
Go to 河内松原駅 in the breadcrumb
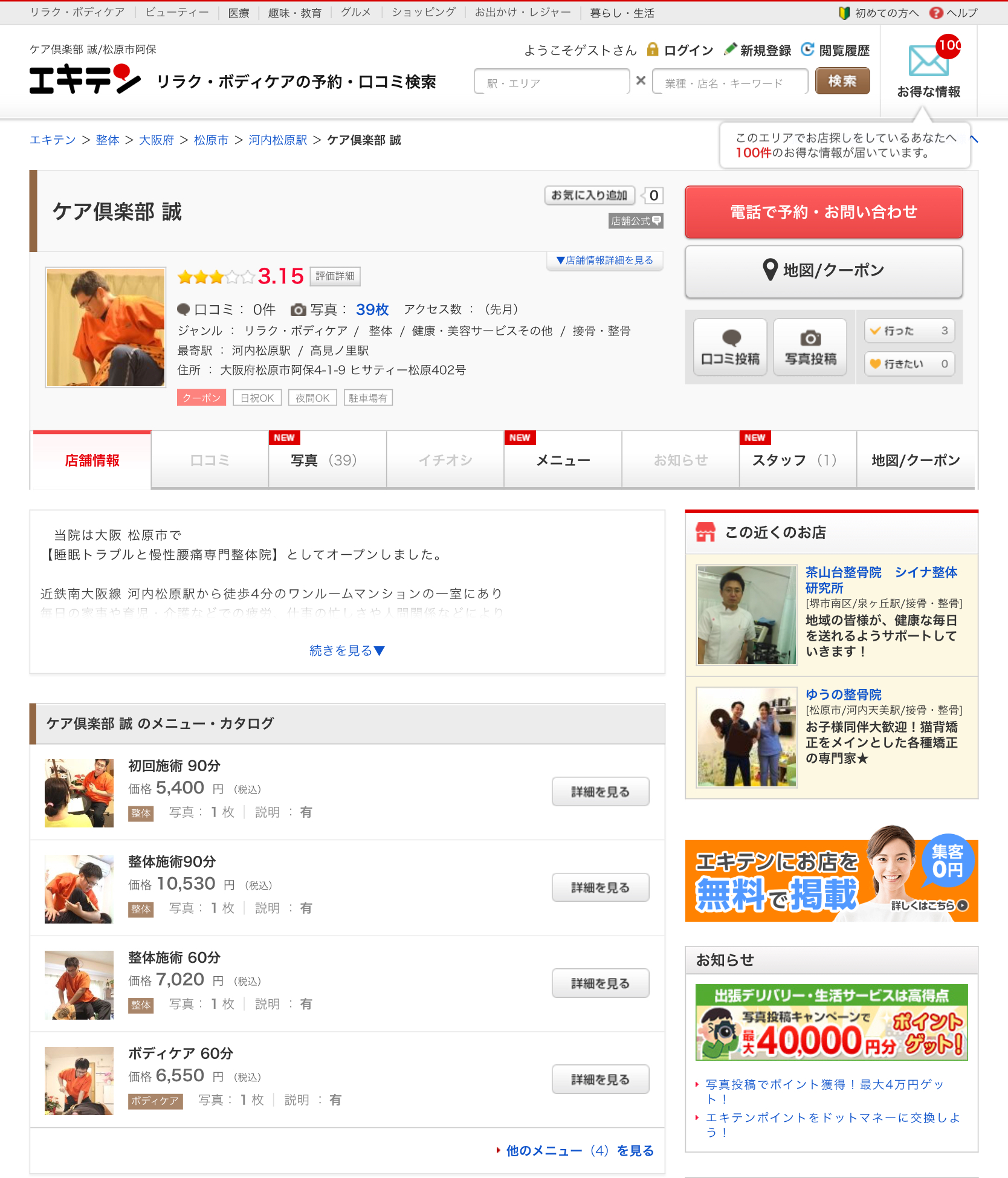[277, 140]
